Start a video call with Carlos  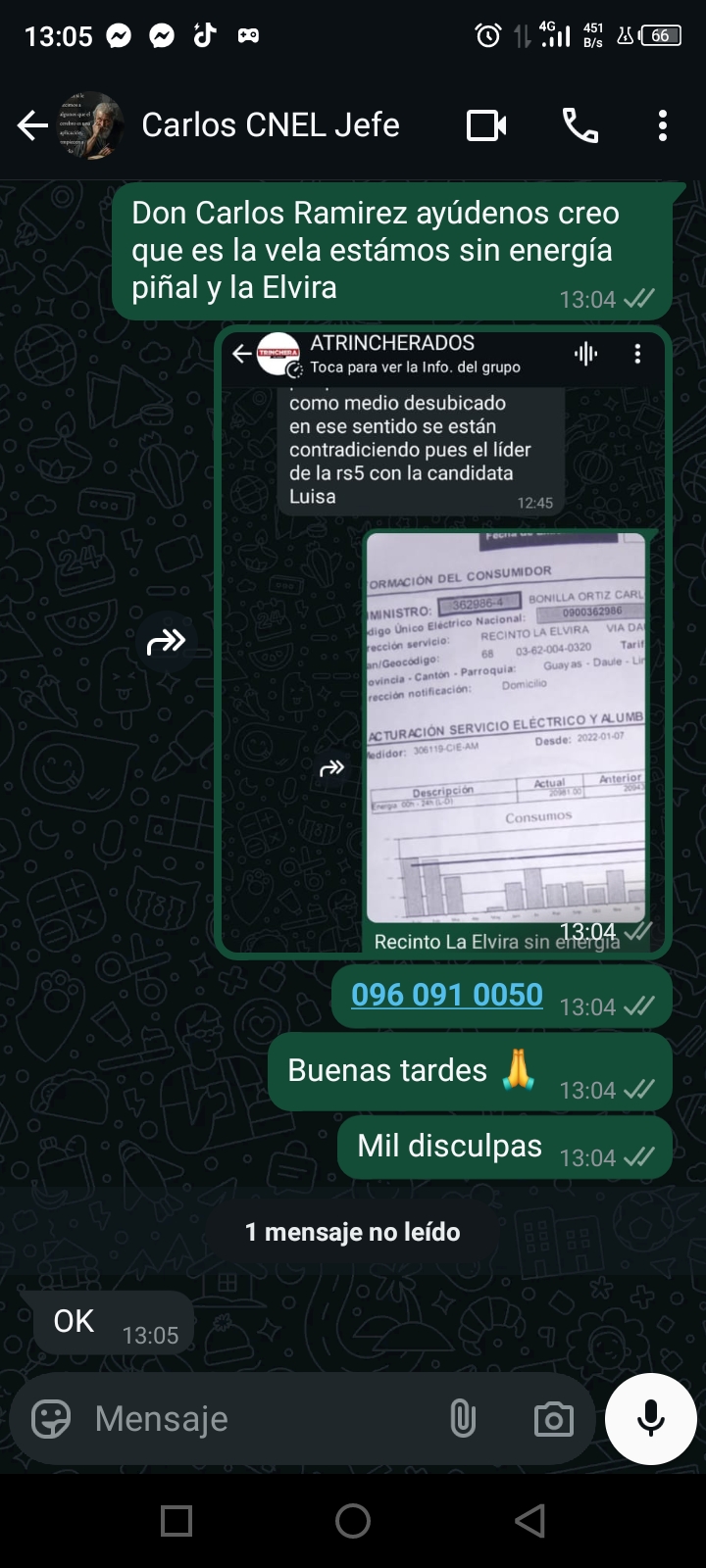[486, 125]
